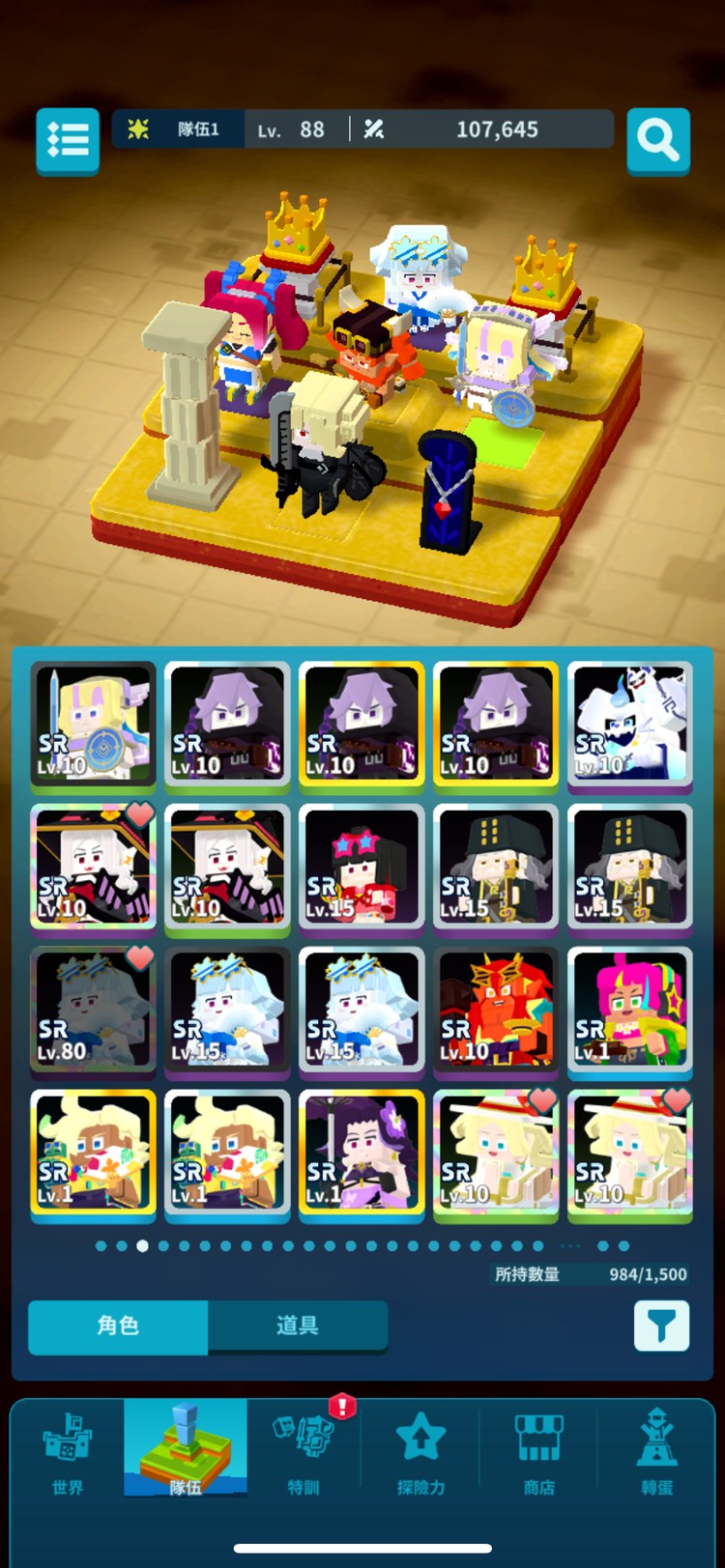725x1568 pixels.
Task: Select the white beast SR Lv.10 character
Action: coord(630,724)
